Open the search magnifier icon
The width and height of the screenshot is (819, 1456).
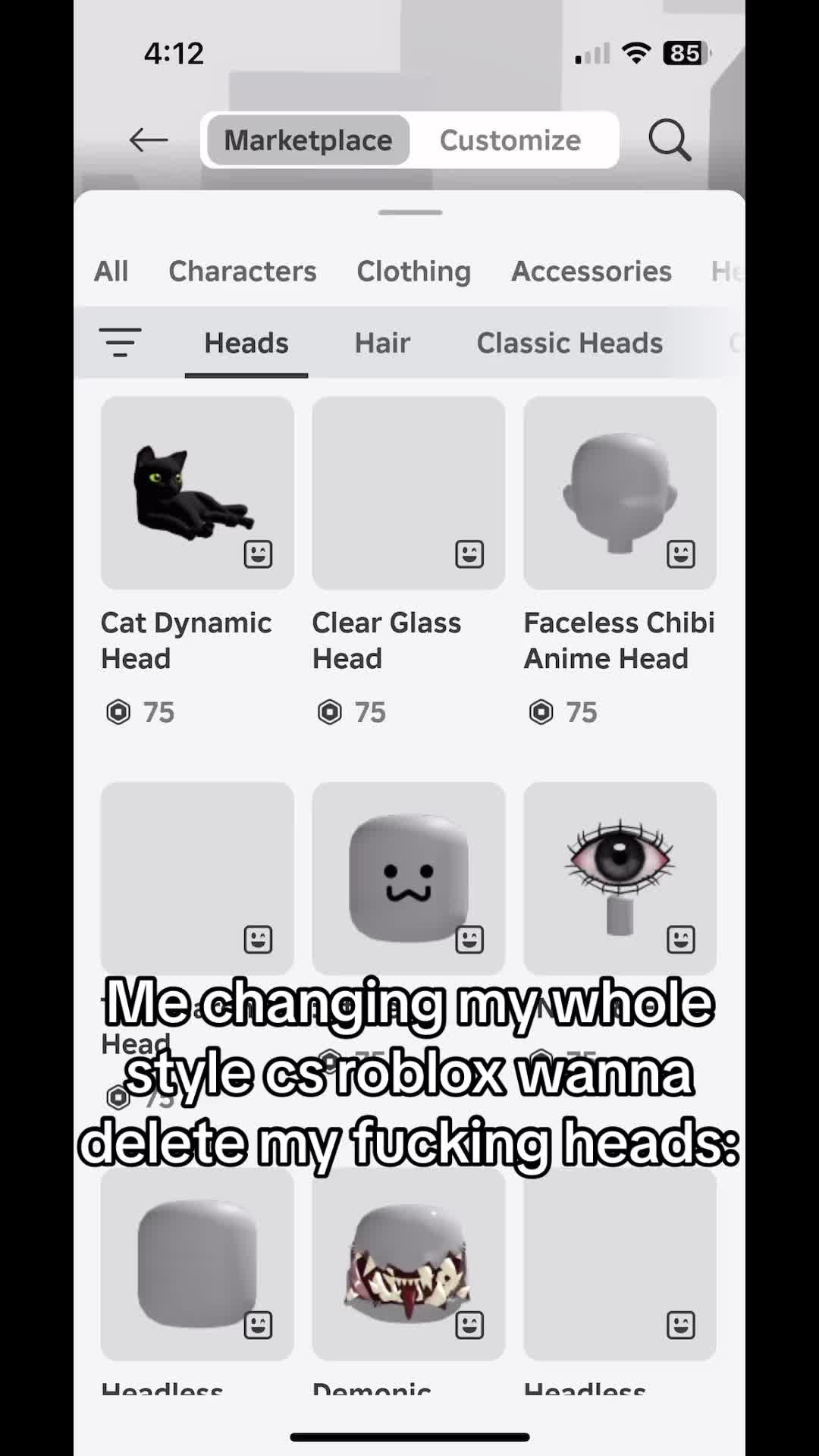(670, 140)
